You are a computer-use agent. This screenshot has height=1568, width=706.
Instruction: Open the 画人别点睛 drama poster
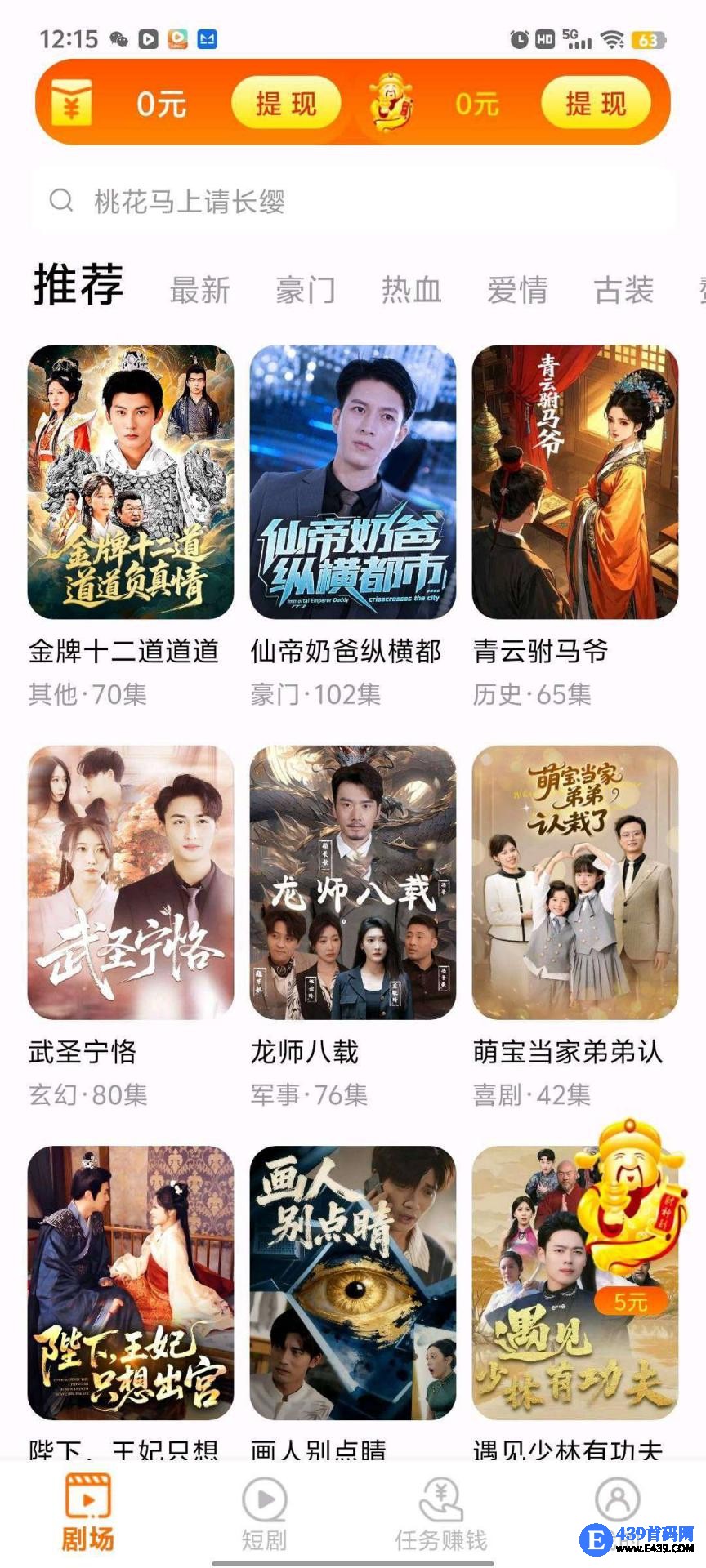point(353,1282)
